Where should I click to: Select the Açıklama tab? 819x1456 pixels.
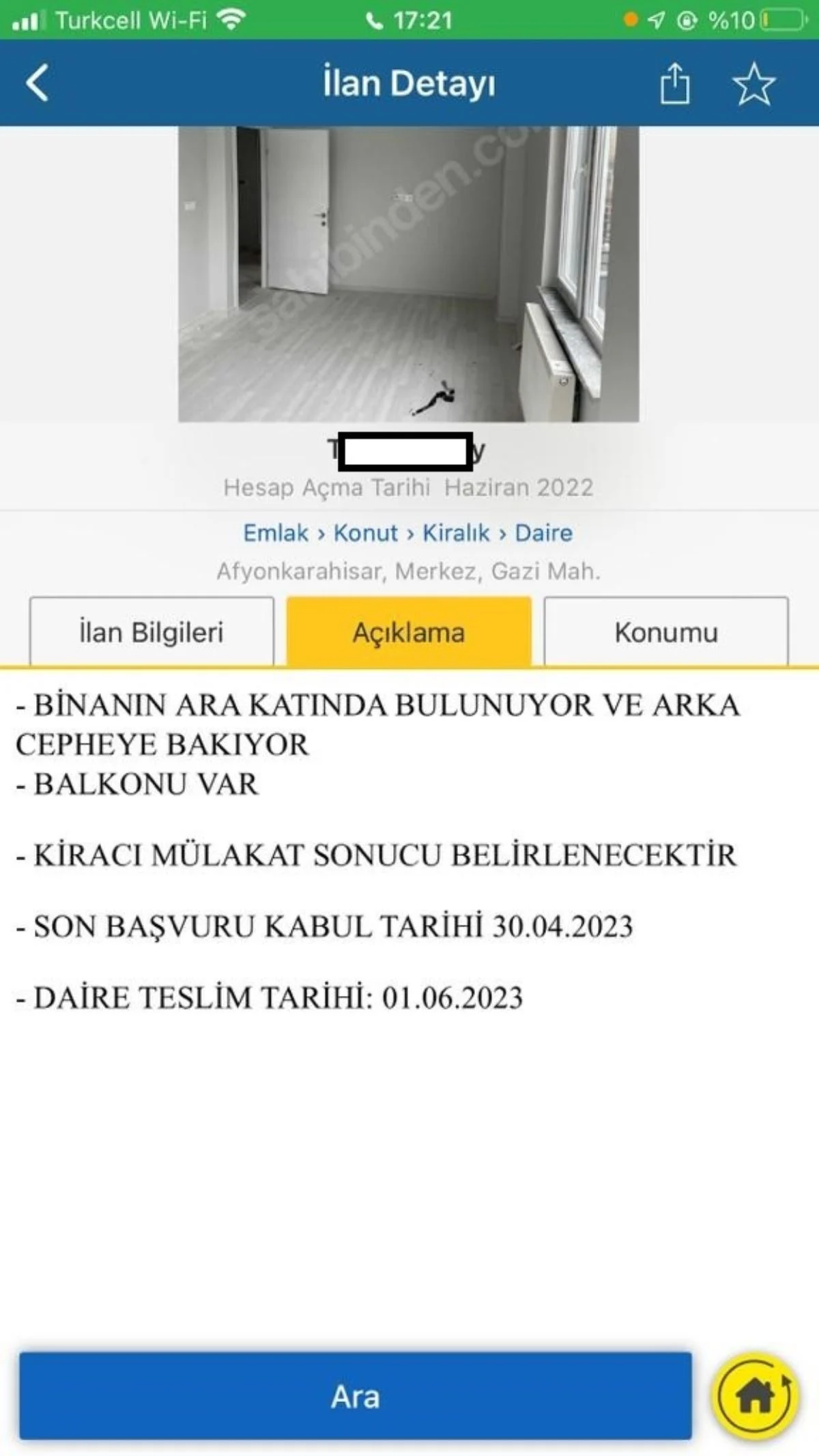[x=408, y=632]
